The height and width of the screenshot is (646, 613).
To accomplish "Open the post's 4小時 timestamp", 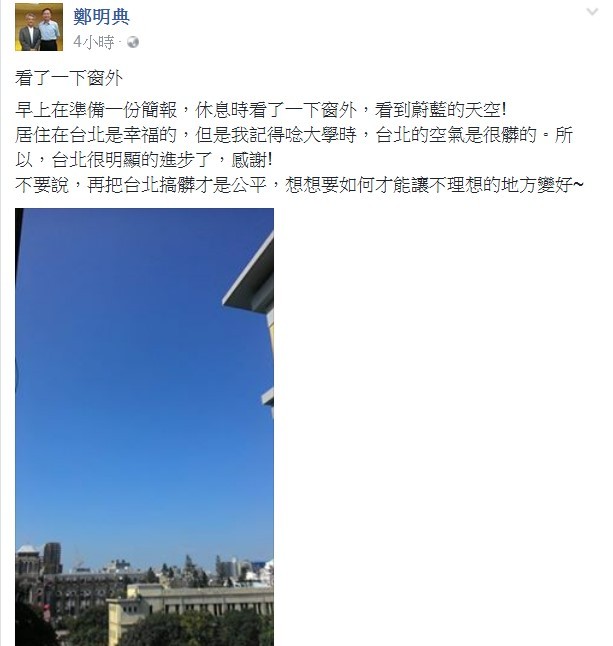I will [x=93, y=42].
